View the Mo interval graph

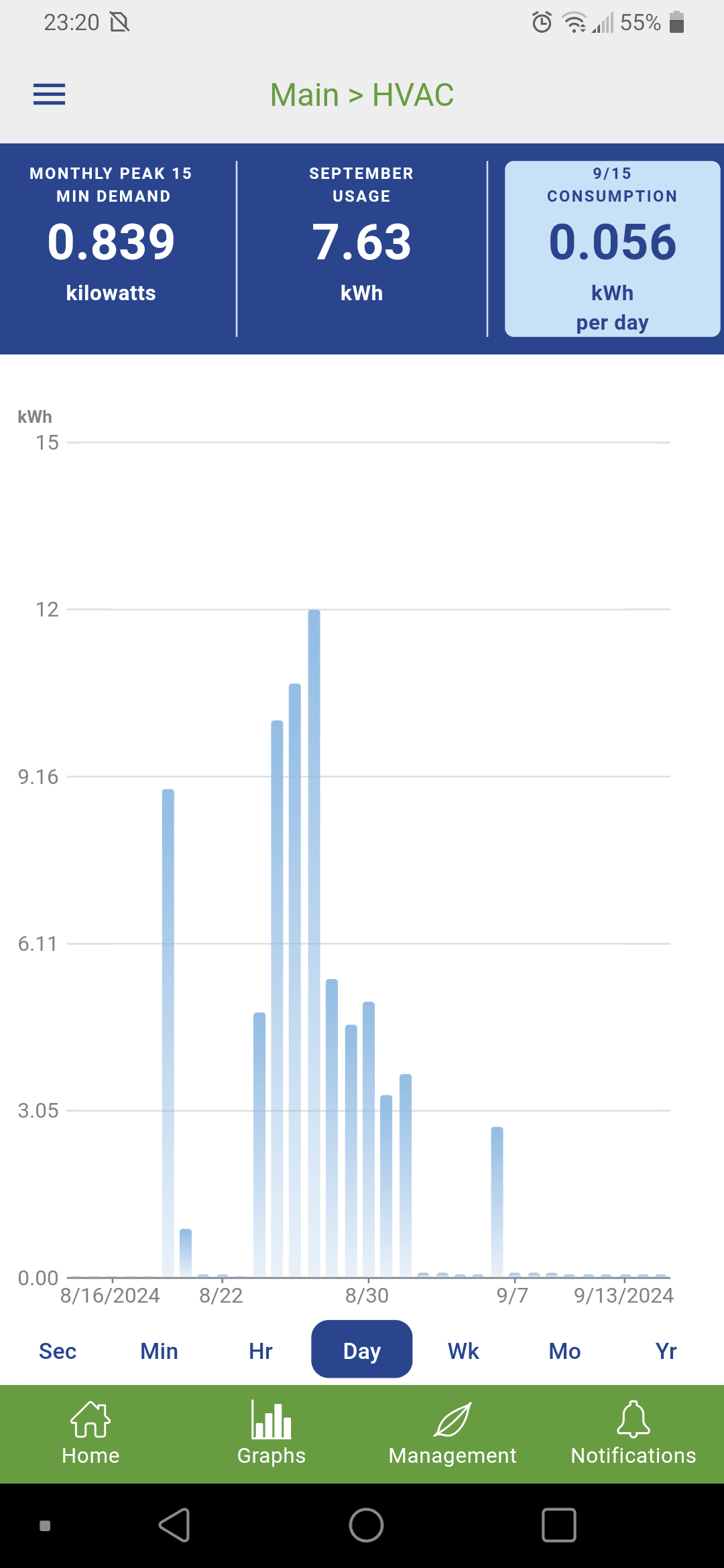pyautogui.click(x=564, y=1351)
